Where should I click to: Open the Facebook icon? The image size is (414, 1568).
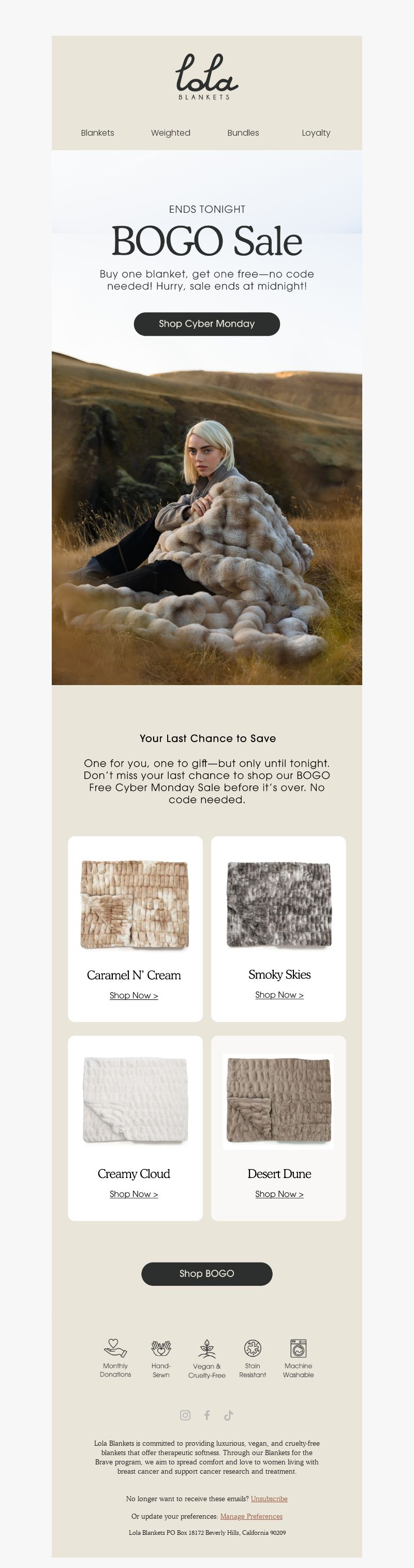point(206,1415)
